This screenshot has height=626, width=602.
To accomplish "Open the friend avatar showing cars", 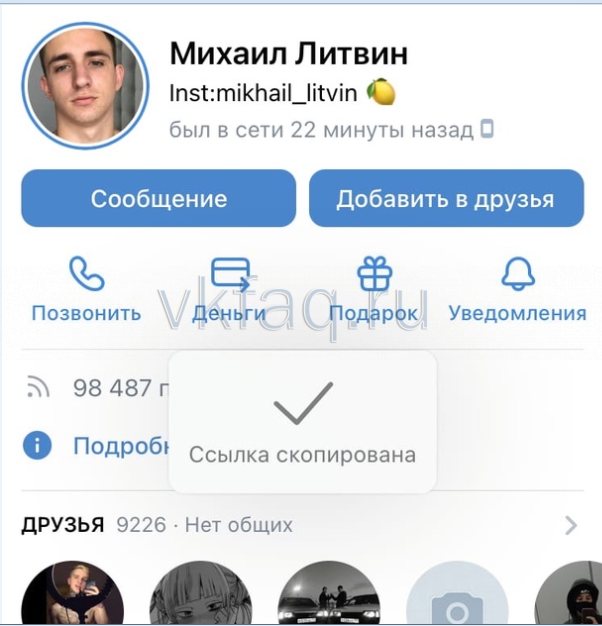I will click(x=329, y=596).
